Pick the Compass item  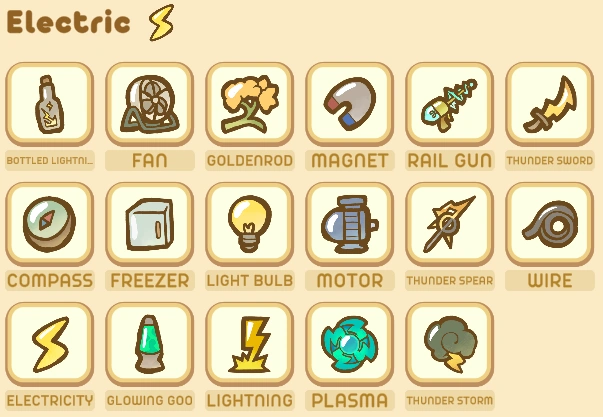(50, 225)
